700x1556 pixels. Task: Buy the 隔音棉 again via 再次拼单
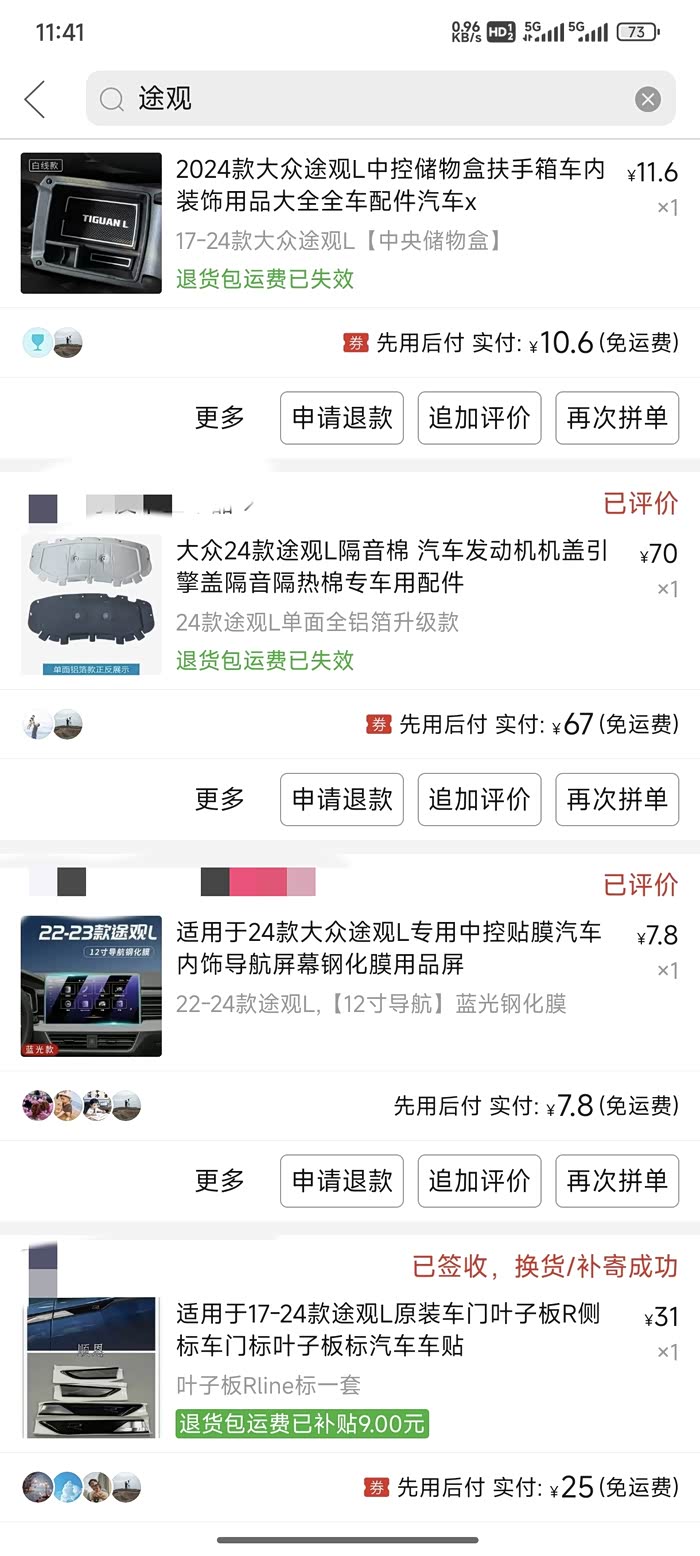(617, 799)
